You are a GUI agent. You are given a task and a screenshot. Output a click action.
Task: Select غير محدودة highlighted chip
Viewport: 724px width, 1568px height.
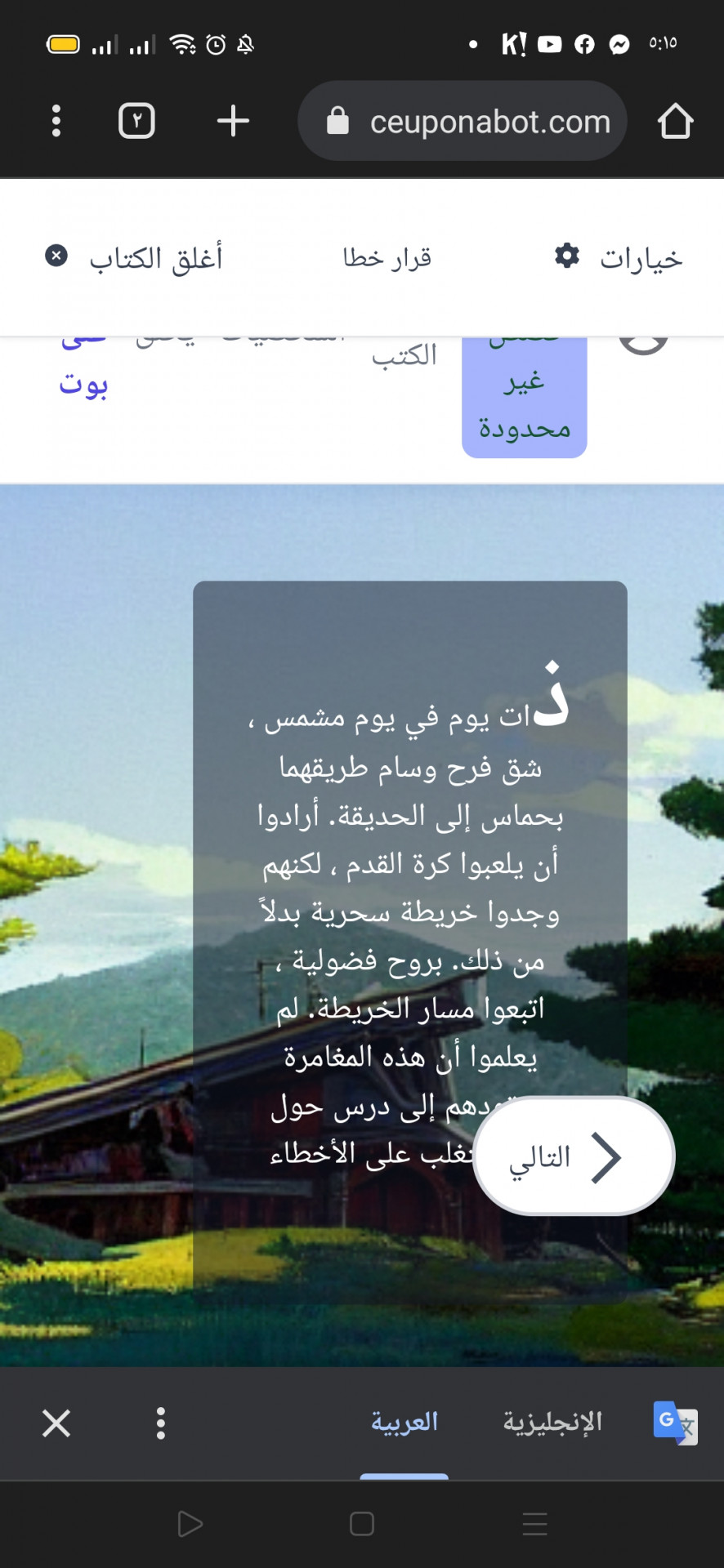(524, 403)
